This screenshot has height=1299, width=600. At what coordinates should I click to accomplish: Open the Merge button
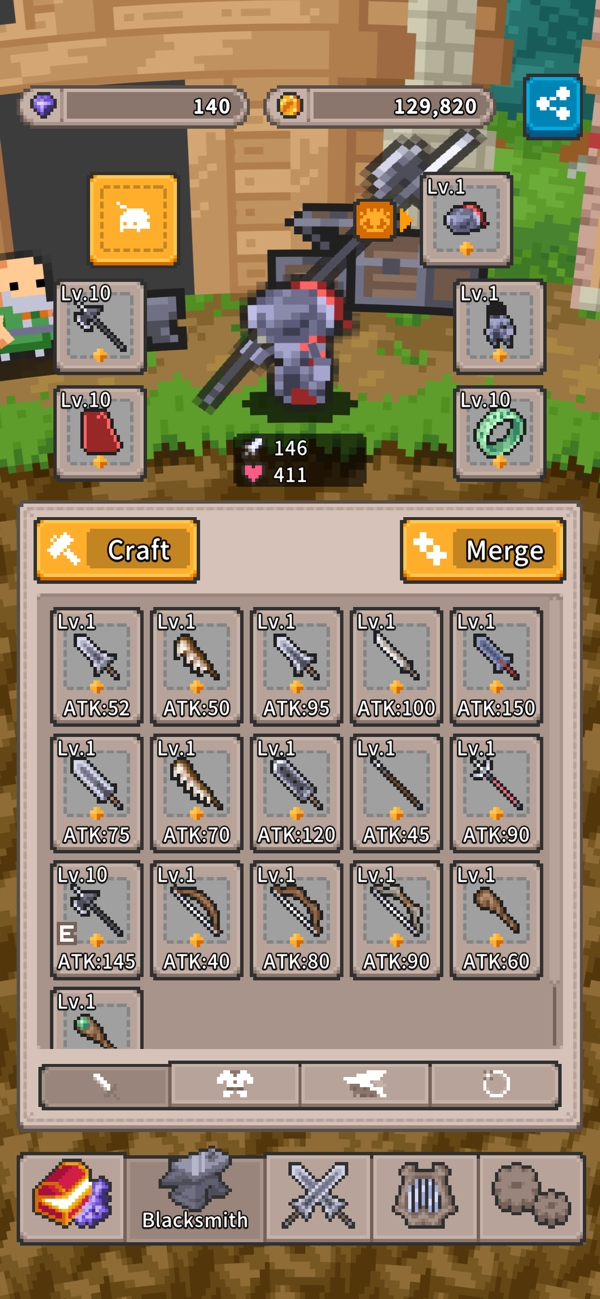click(483, 550)
